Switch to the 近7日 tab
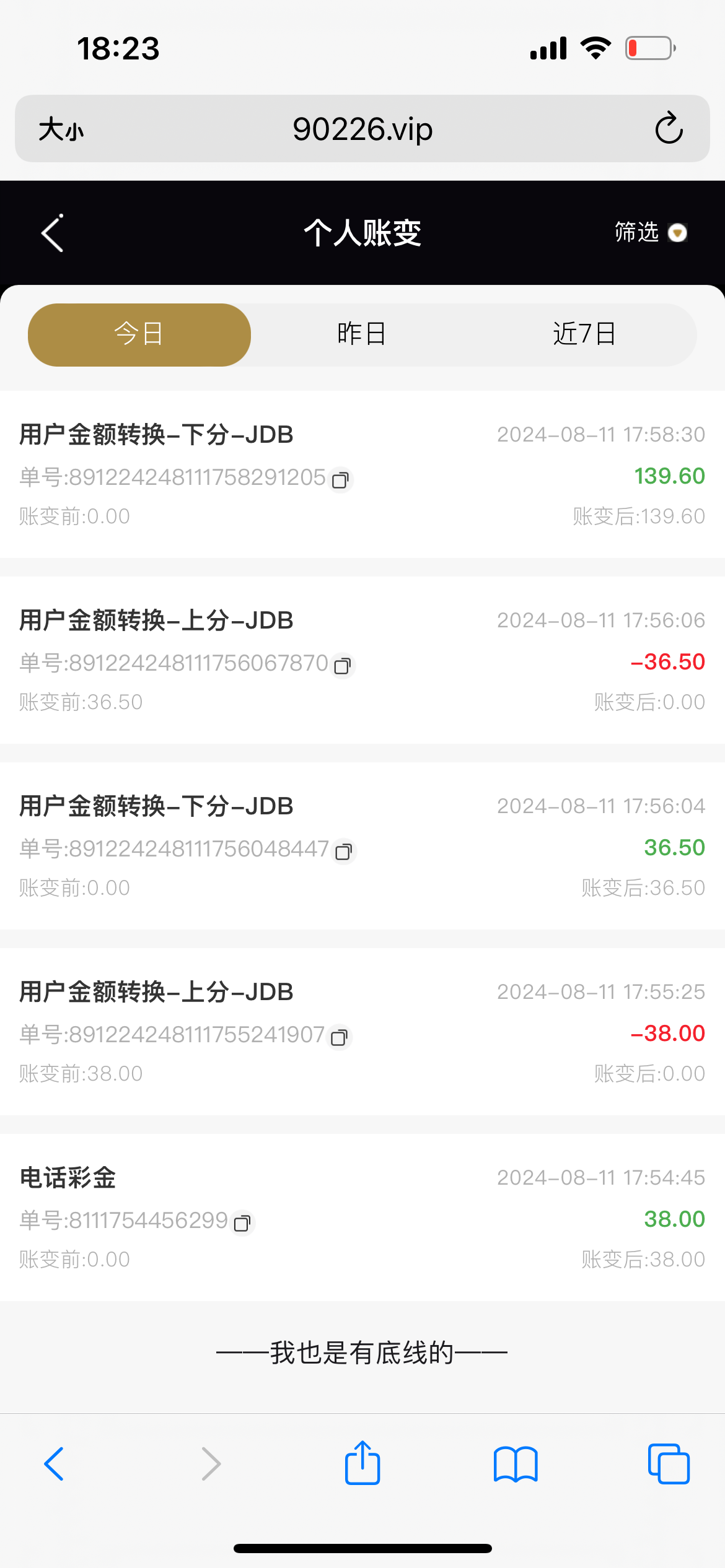This screenshot has height=1568, width=725. coord(584,334)
